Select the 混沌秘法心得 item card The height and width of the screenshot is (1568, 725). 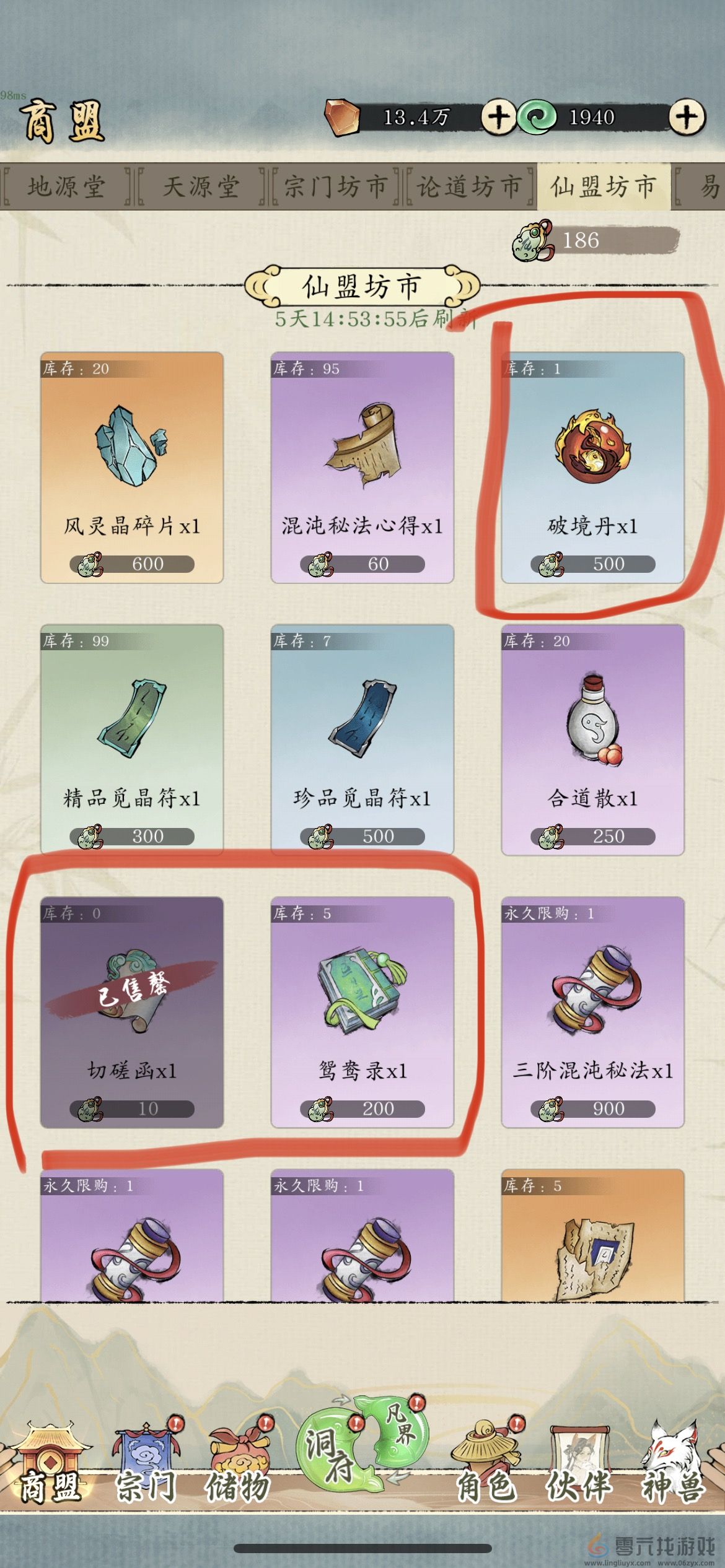click(x=362, y=468)
